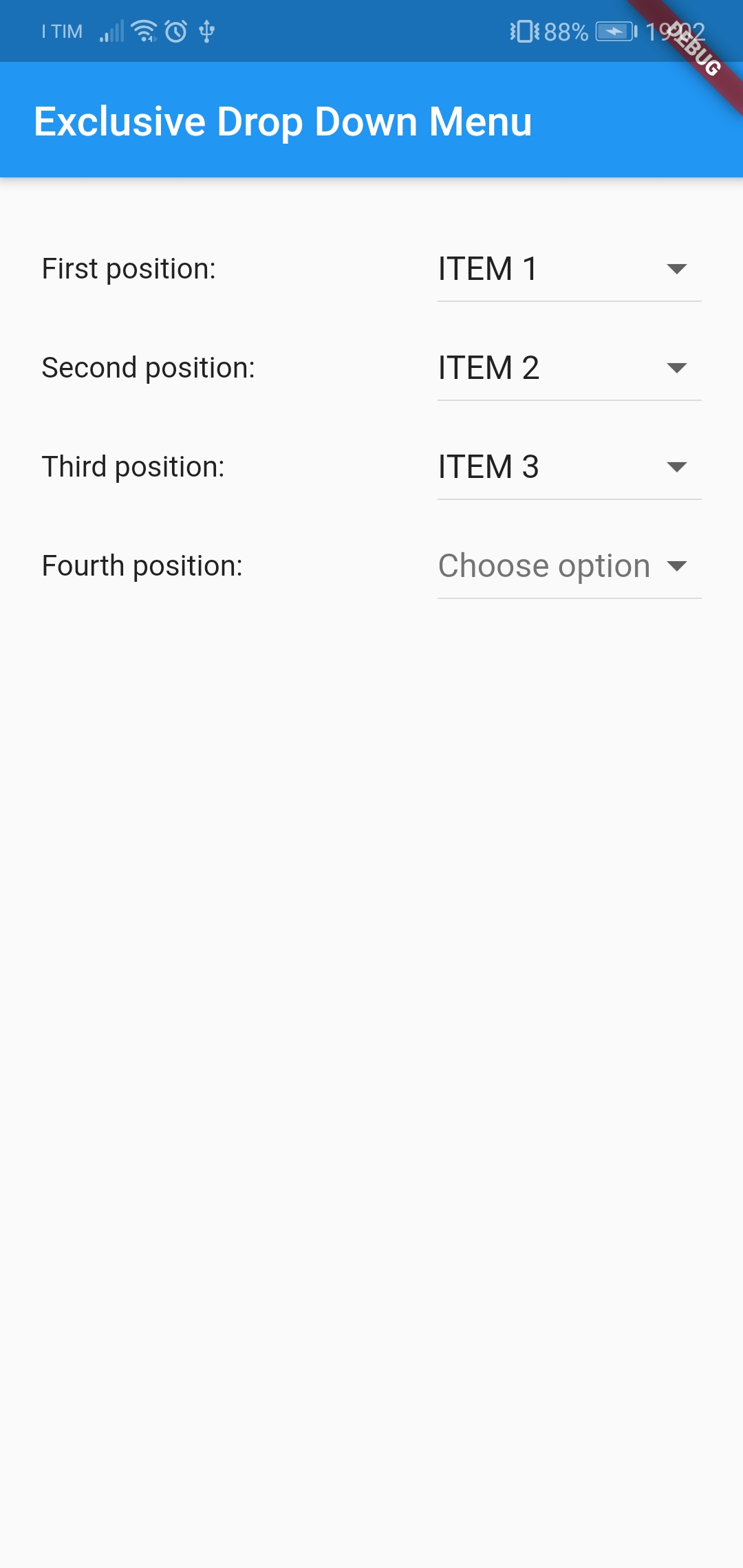This screenshot has height=1568, width=743.
Task: Tap the Wi-Fi icon in status bar
Action: pyautogui.click(x=144, y=30)
